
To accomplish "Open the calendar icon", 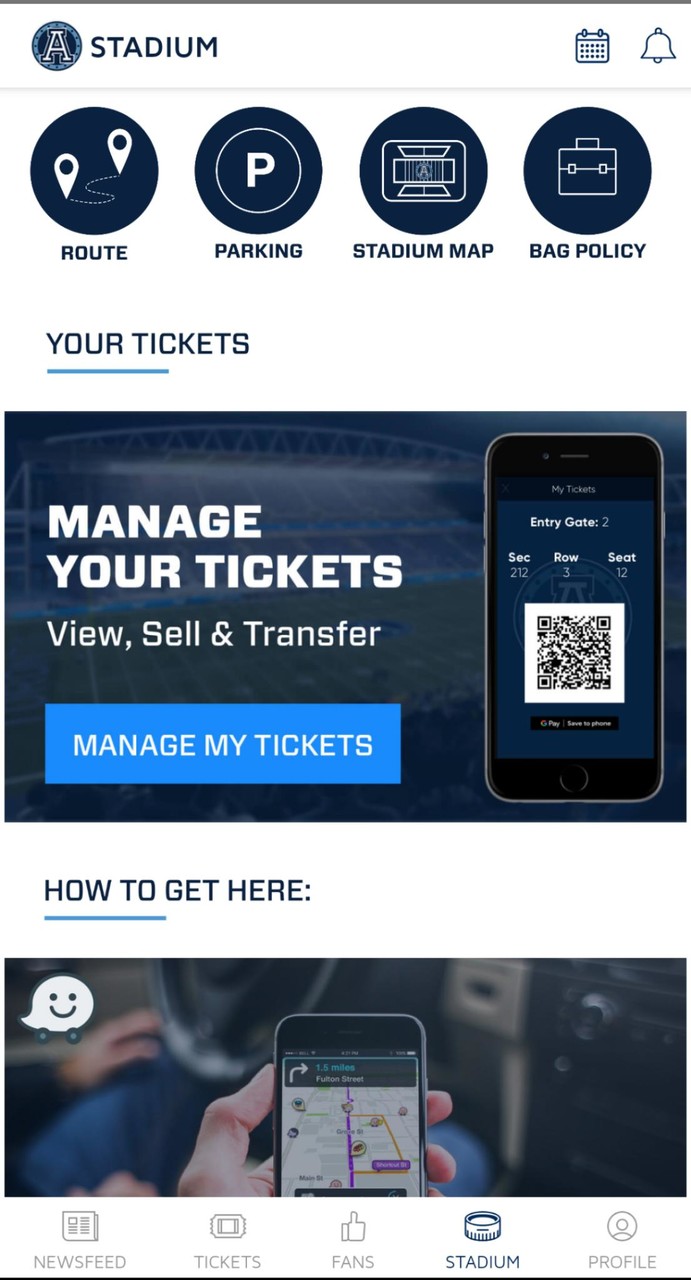I will tap(592, 46).
